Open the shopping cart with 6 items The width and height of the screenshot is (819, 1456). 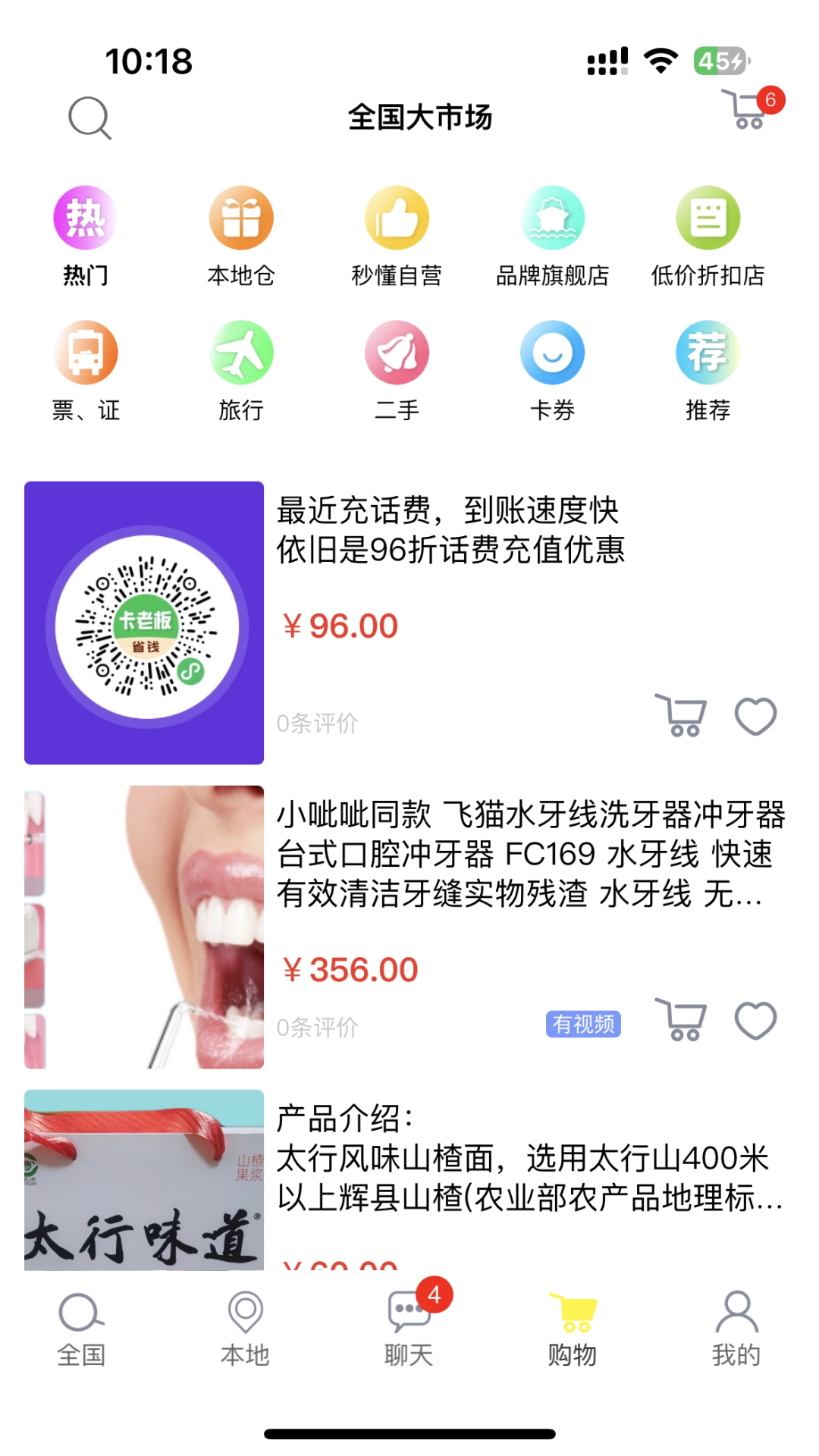[747, 110]
